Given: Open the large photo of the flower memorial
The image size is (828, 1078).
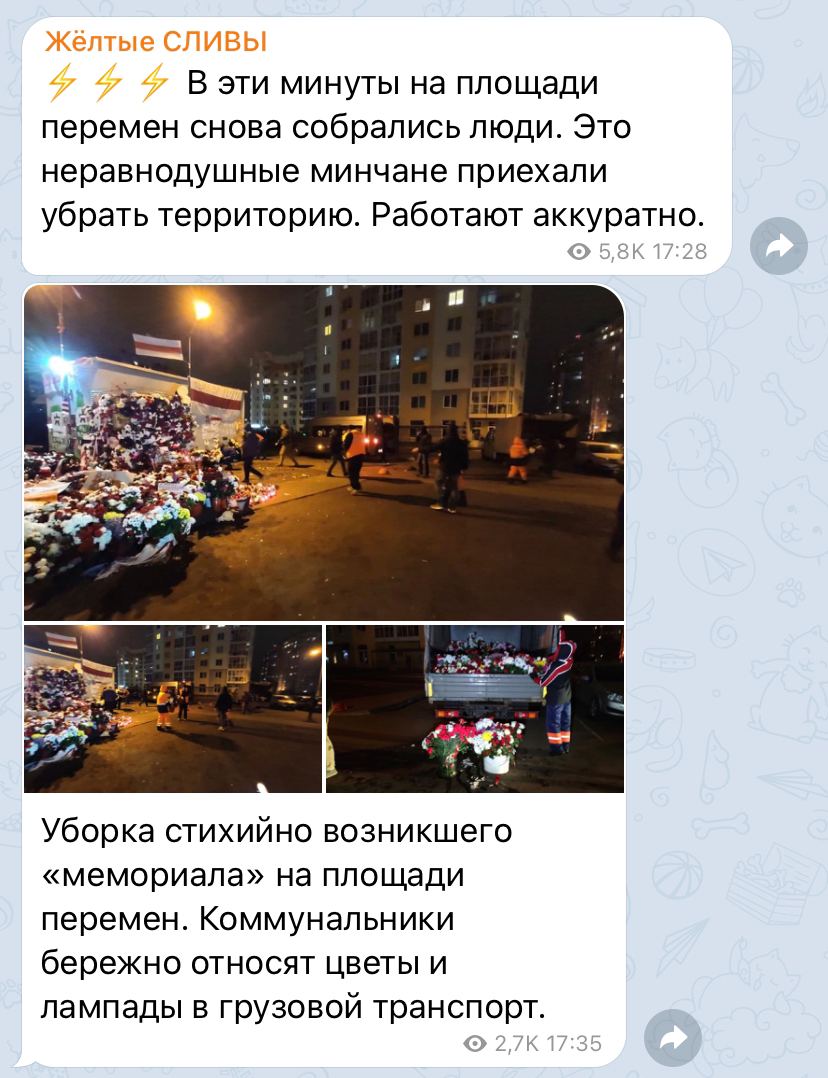Looking at the screenshot, I should coord(323,453).
